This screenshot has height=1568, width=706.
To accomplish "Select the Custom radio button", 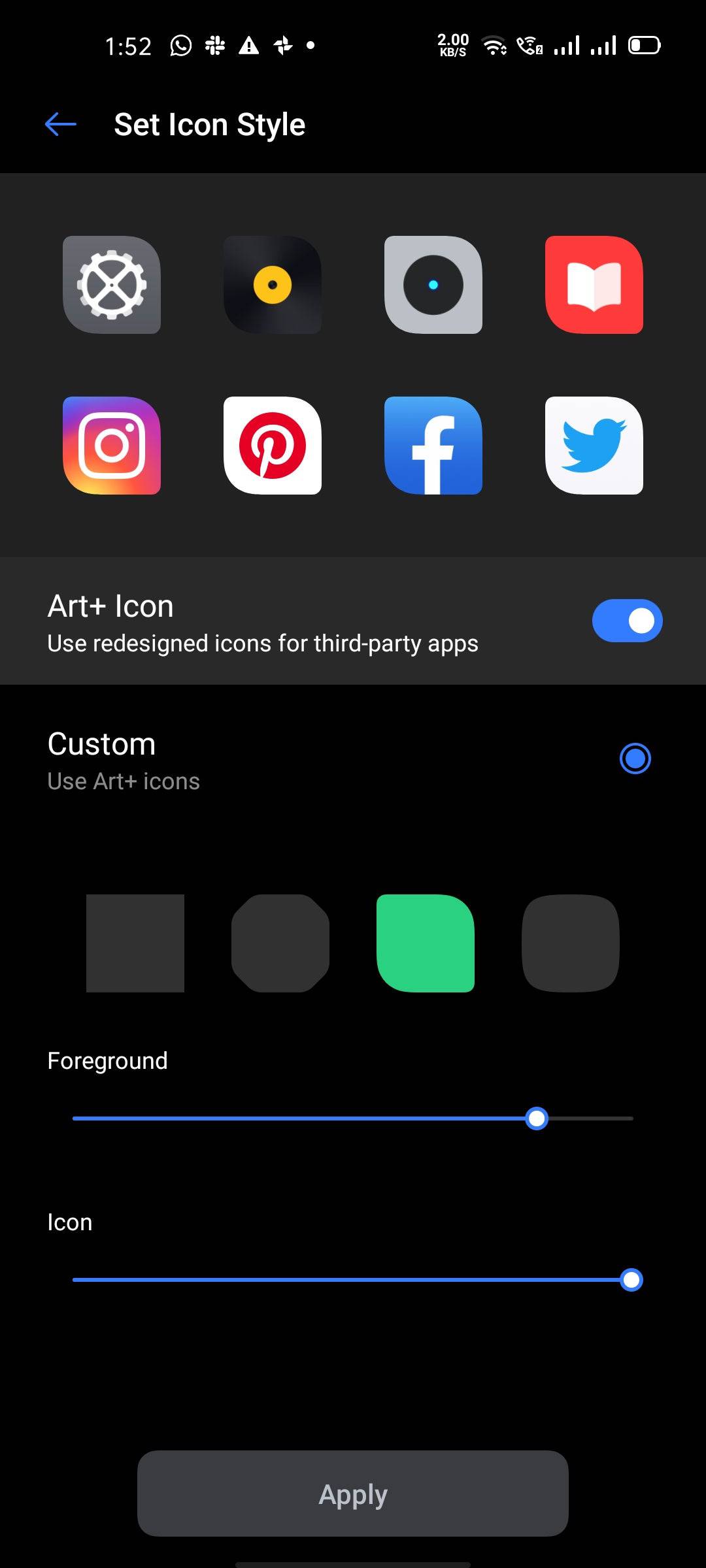I will click(x=635, y=759).
